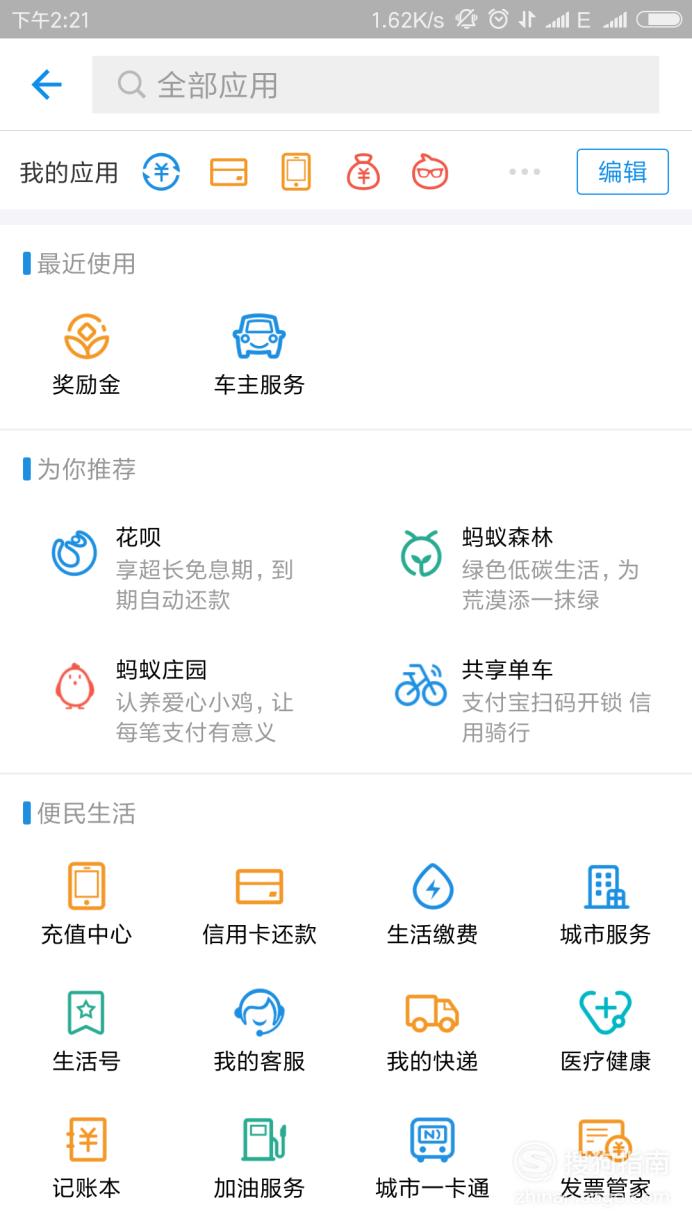The height and width of the screenshot is (1230, 692).
Task: Open 车主服务
Action: 259,355
